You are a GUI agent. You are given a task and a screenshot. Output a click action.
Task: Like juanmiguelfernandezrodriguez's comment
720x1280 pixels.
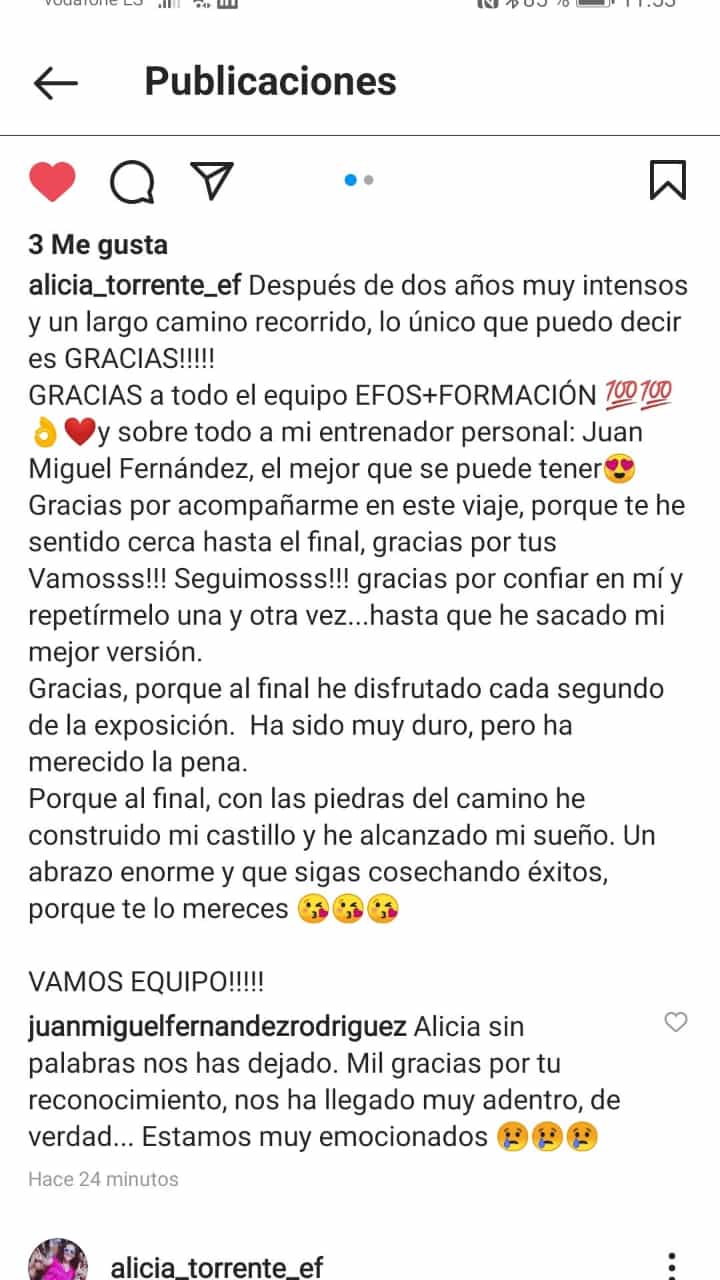click(676, 1022)
